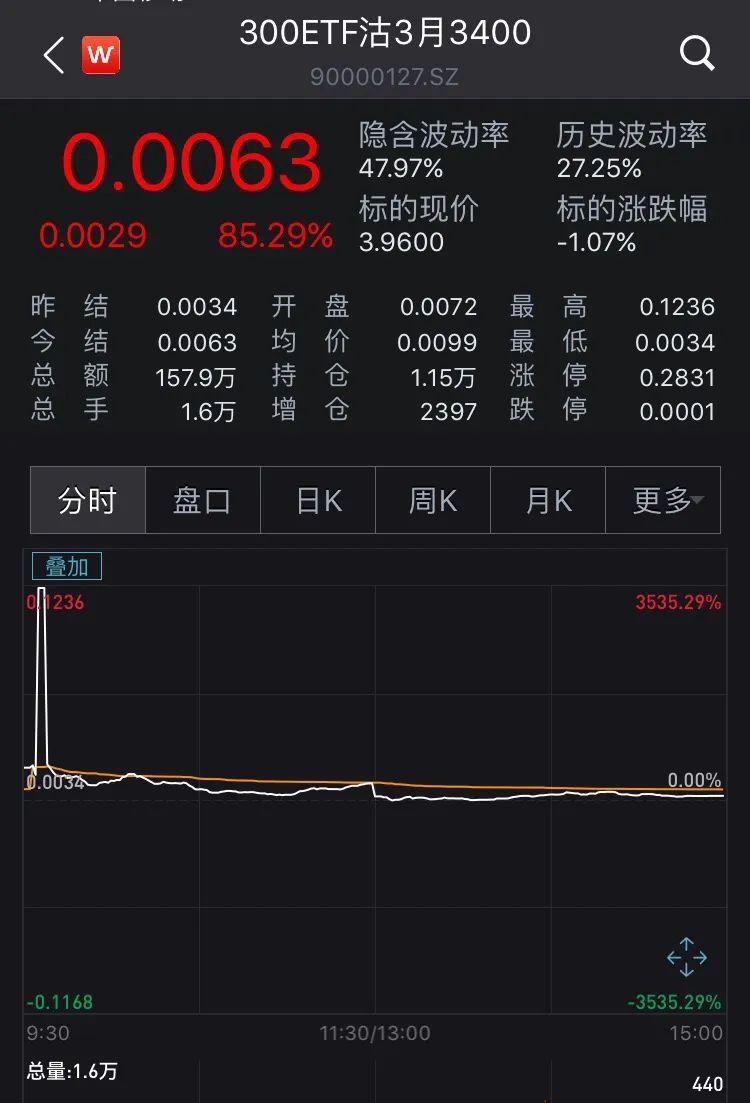This screenshot has height=1103, width=750.
Task: Show the 日K daily chart
Action: click(318, 500)
